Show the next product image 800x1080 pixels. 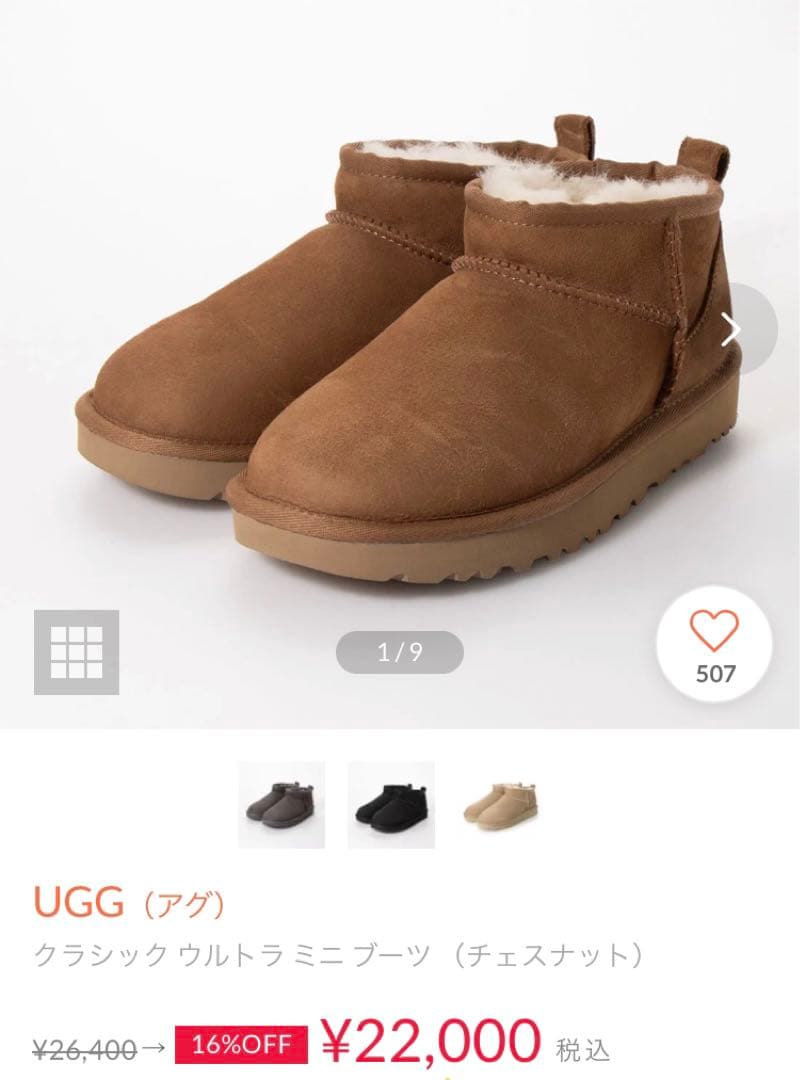pyautogui.click(x=735, y=329)
